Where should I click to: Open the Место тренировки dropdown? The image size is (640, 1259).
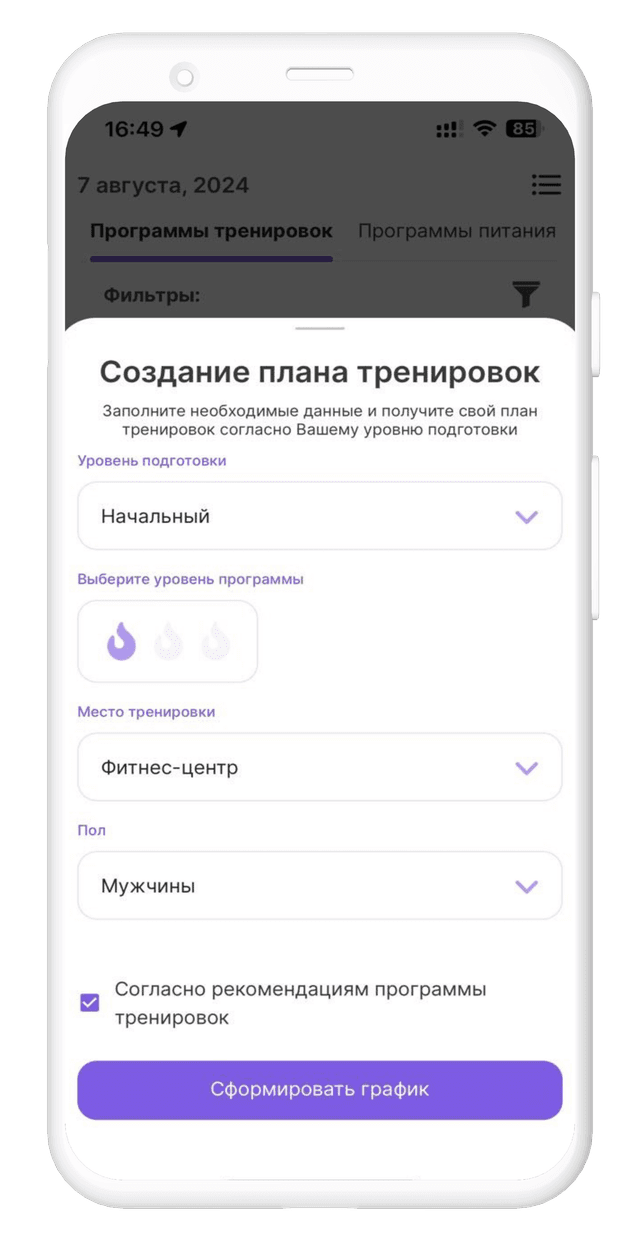pos(320,767)
